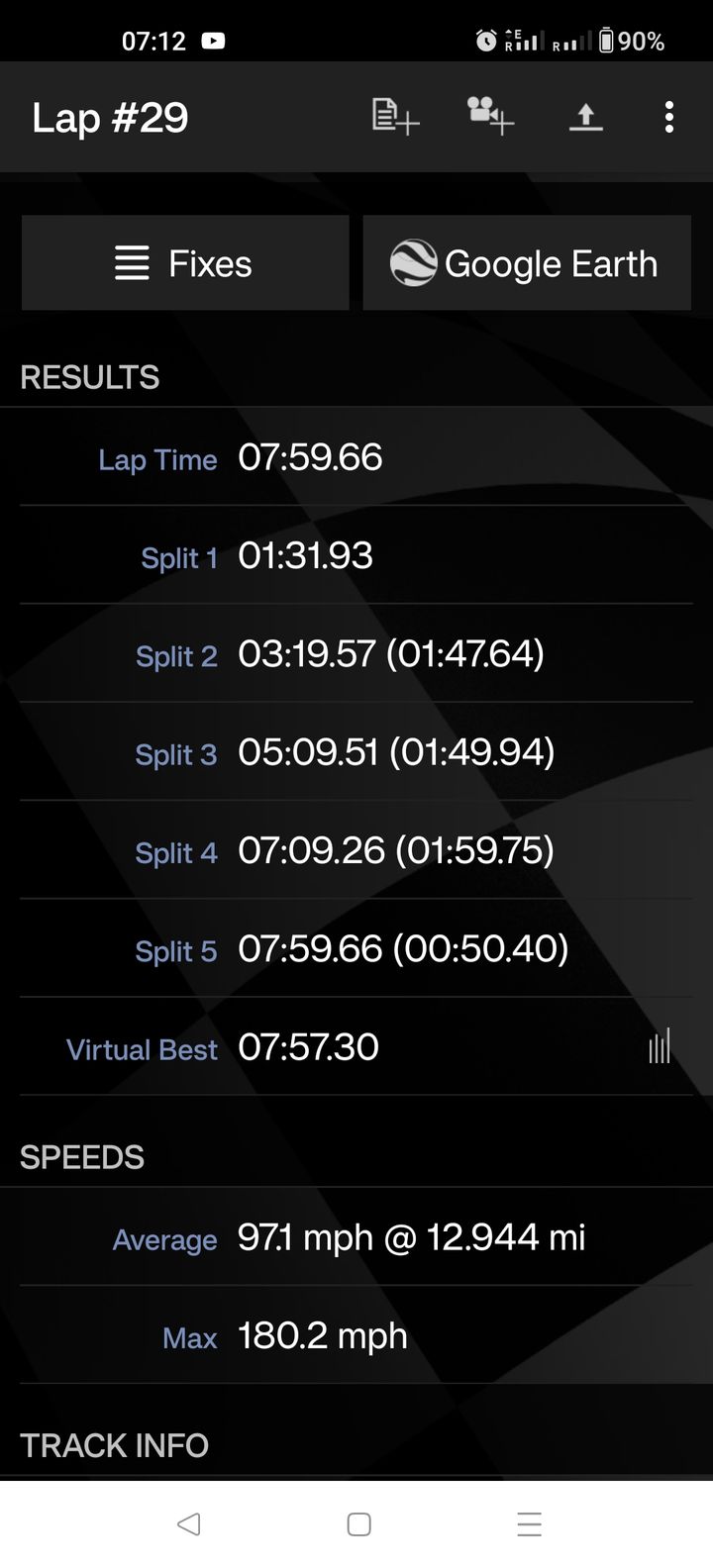Open the Fixes list
Image resolution: width=713 pixels, height=1568 pixels.
click(185, 263)
